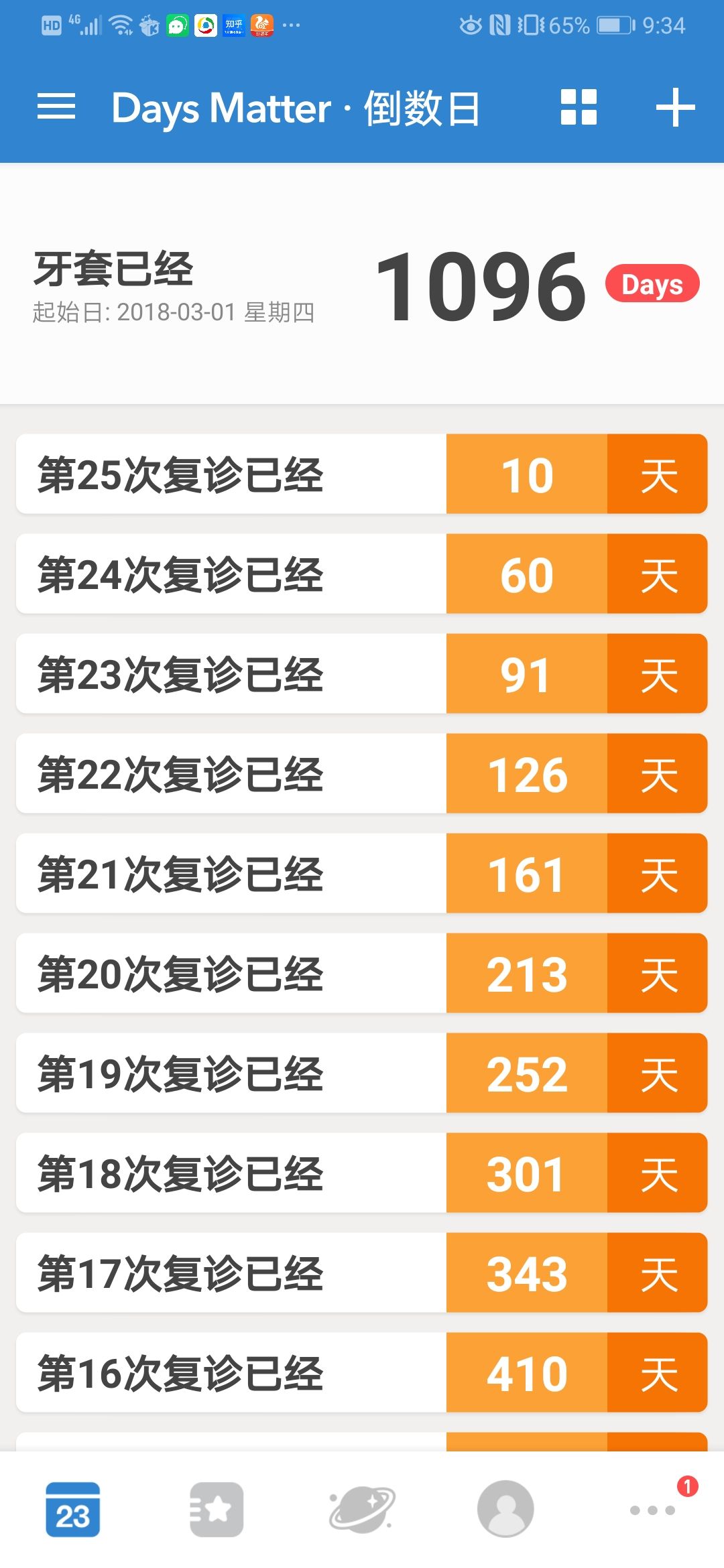This screenshot has width=724, height=1568.
Task: Open the more tab with notification badge
Action: (652, 1510)
